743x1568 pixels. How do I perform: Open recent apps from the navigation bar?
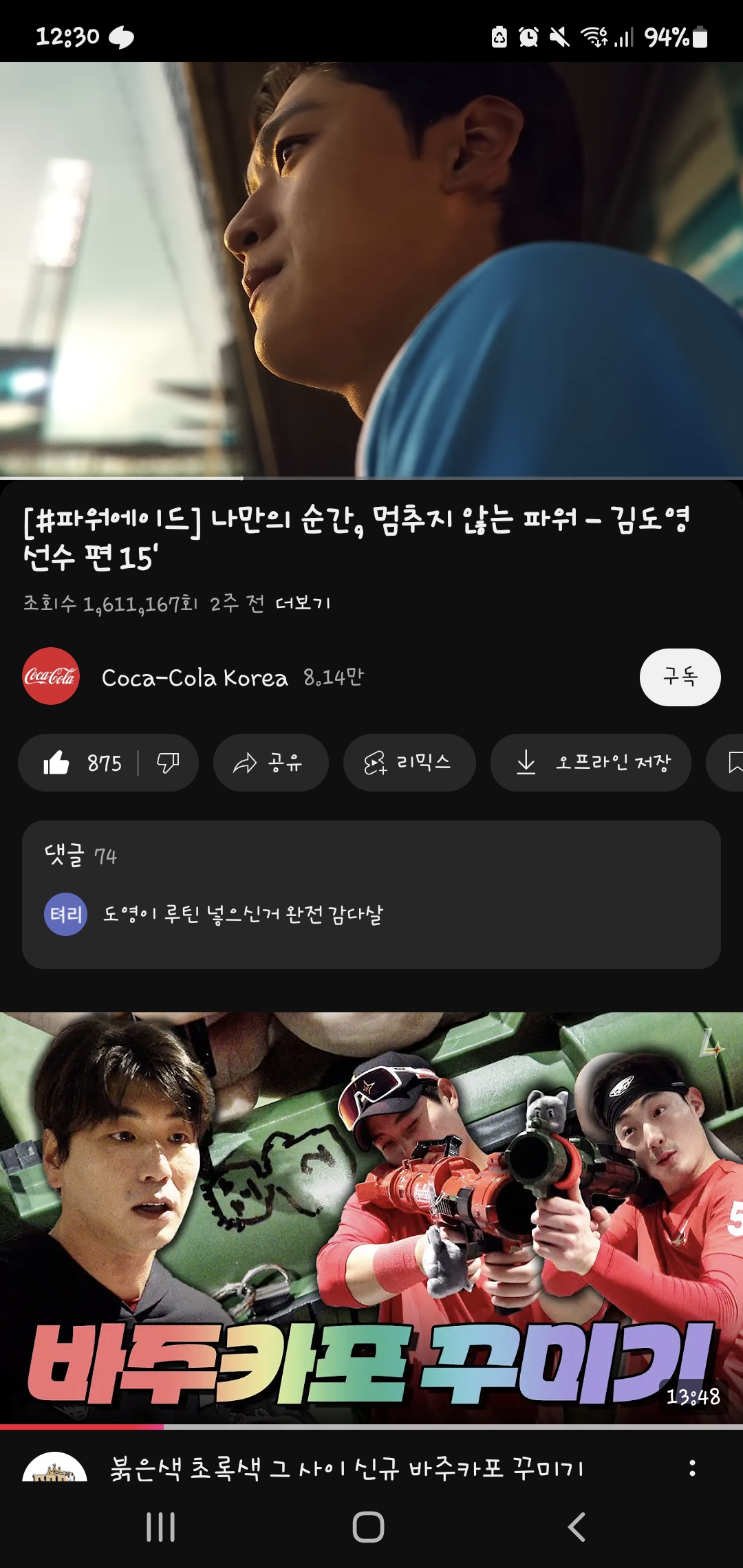coord(161,1527)
